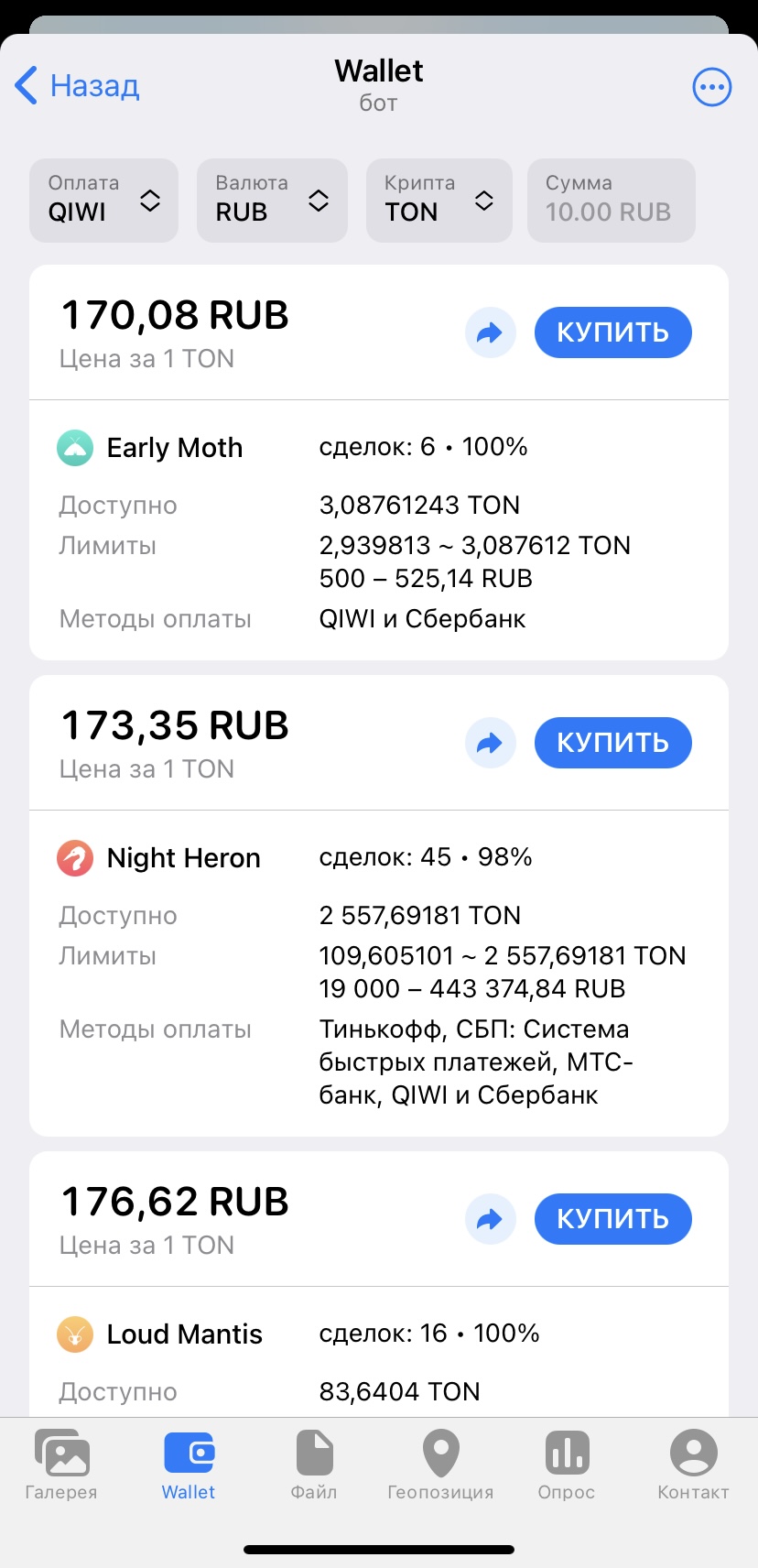
Task: Open the three-dot overflow menu
Action: [x=711, y=87]
